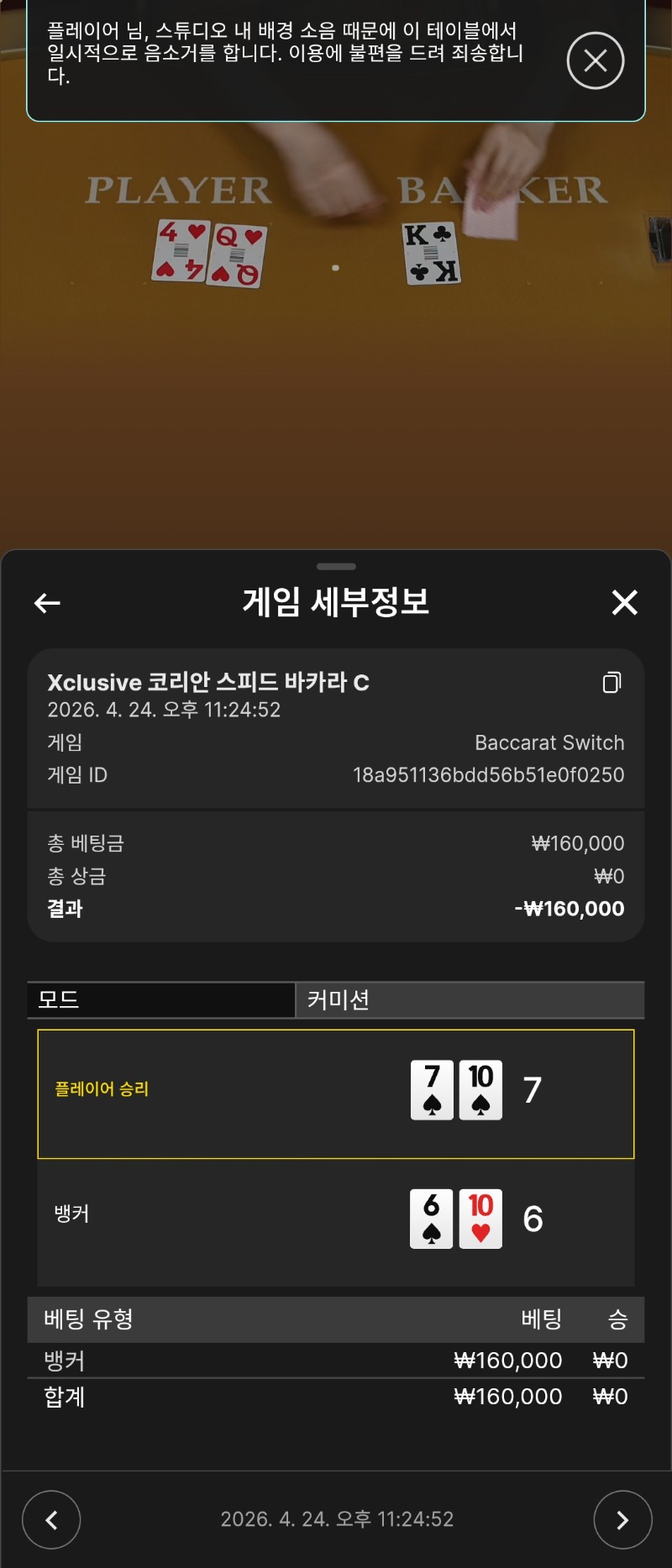This screenshot has width=672, height=1568.
Task: Go back from game details
Action: tap(47, 602)
